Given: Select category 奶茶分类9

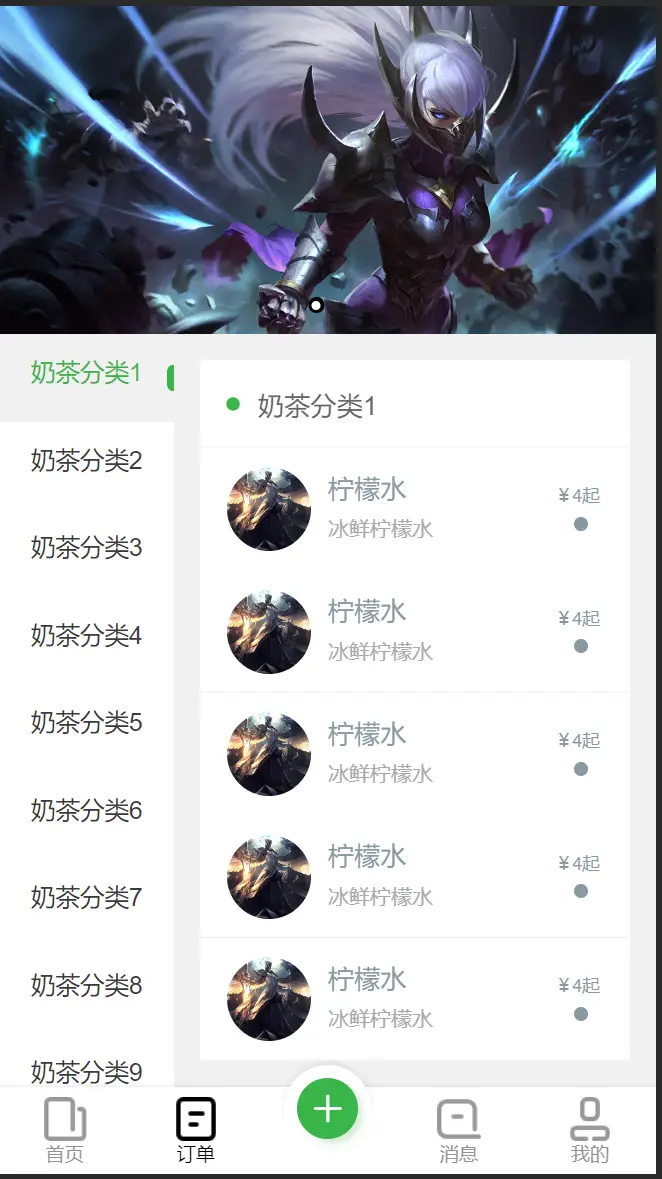Looking at the screenshot, I should pos(86,1072).
